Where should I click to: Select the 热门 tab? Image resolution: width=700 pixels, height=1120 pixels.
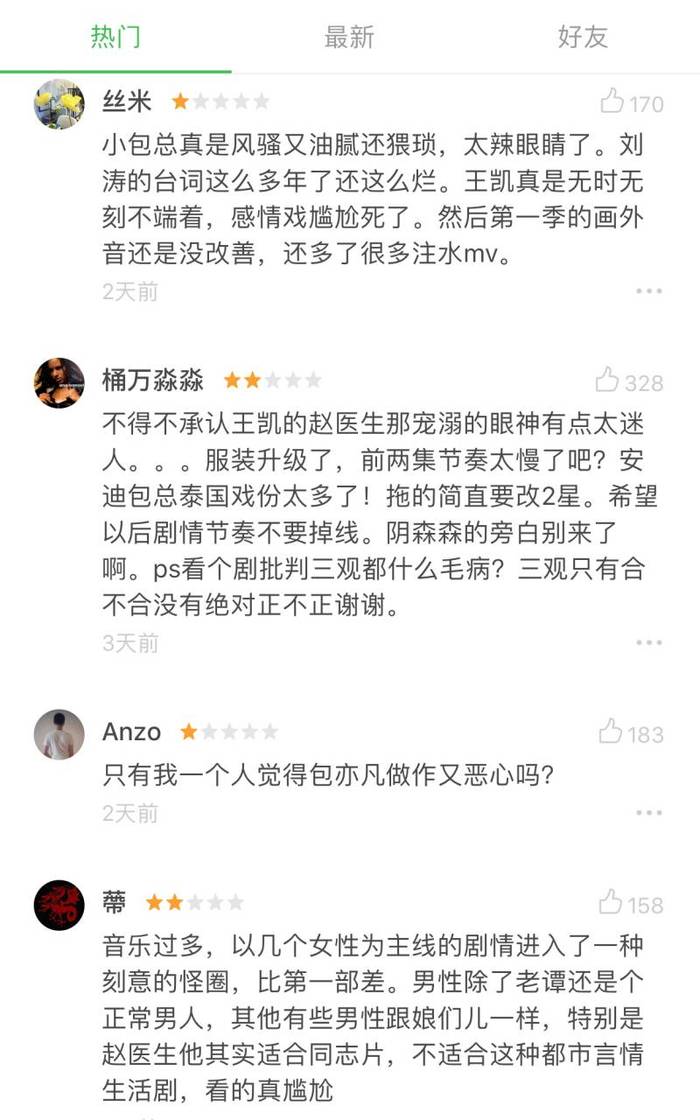click(x=116, y=36)
